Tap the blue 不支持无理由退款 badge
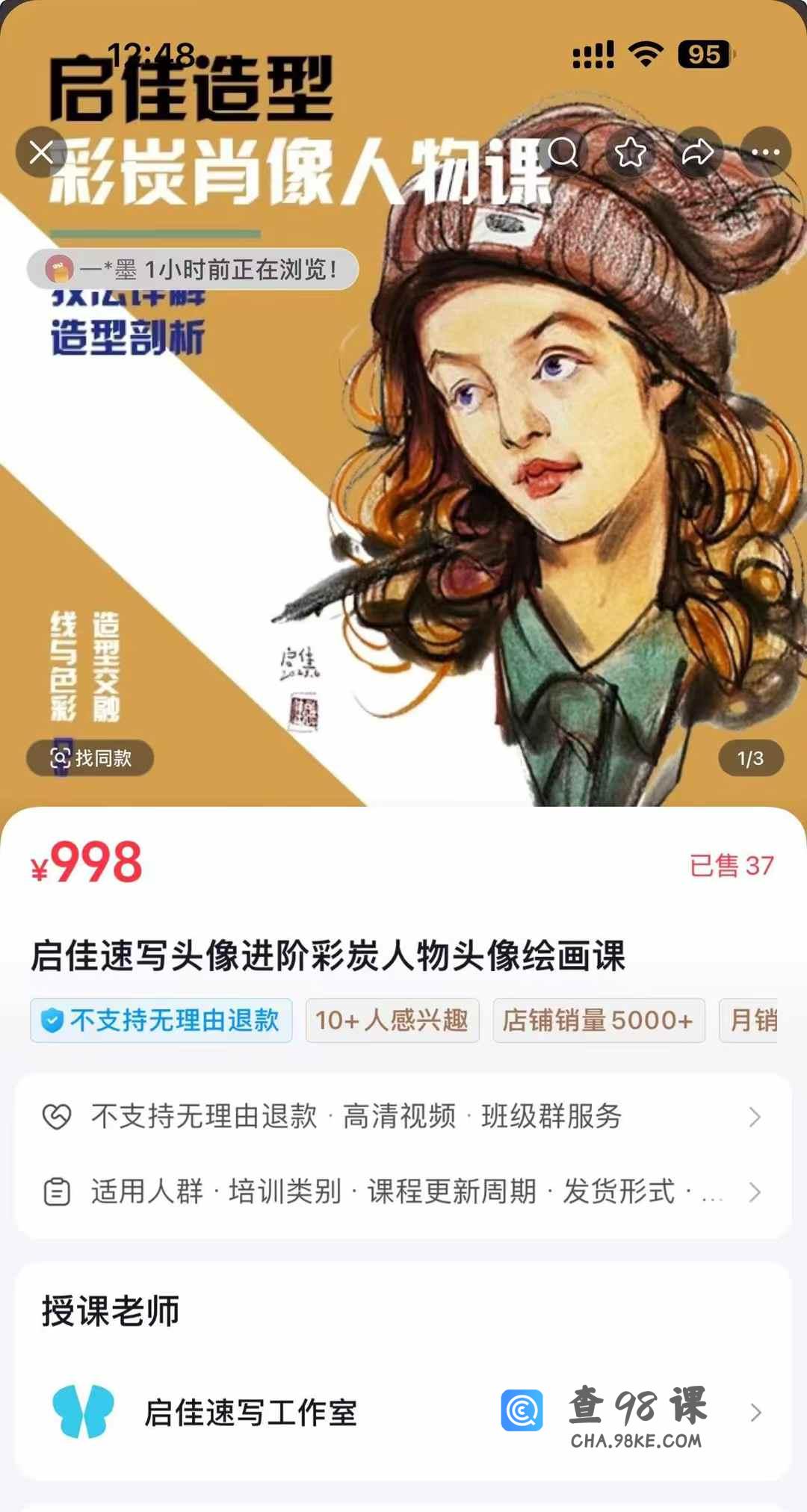The image size is (807, 1512). click(x=161, y=1020)
